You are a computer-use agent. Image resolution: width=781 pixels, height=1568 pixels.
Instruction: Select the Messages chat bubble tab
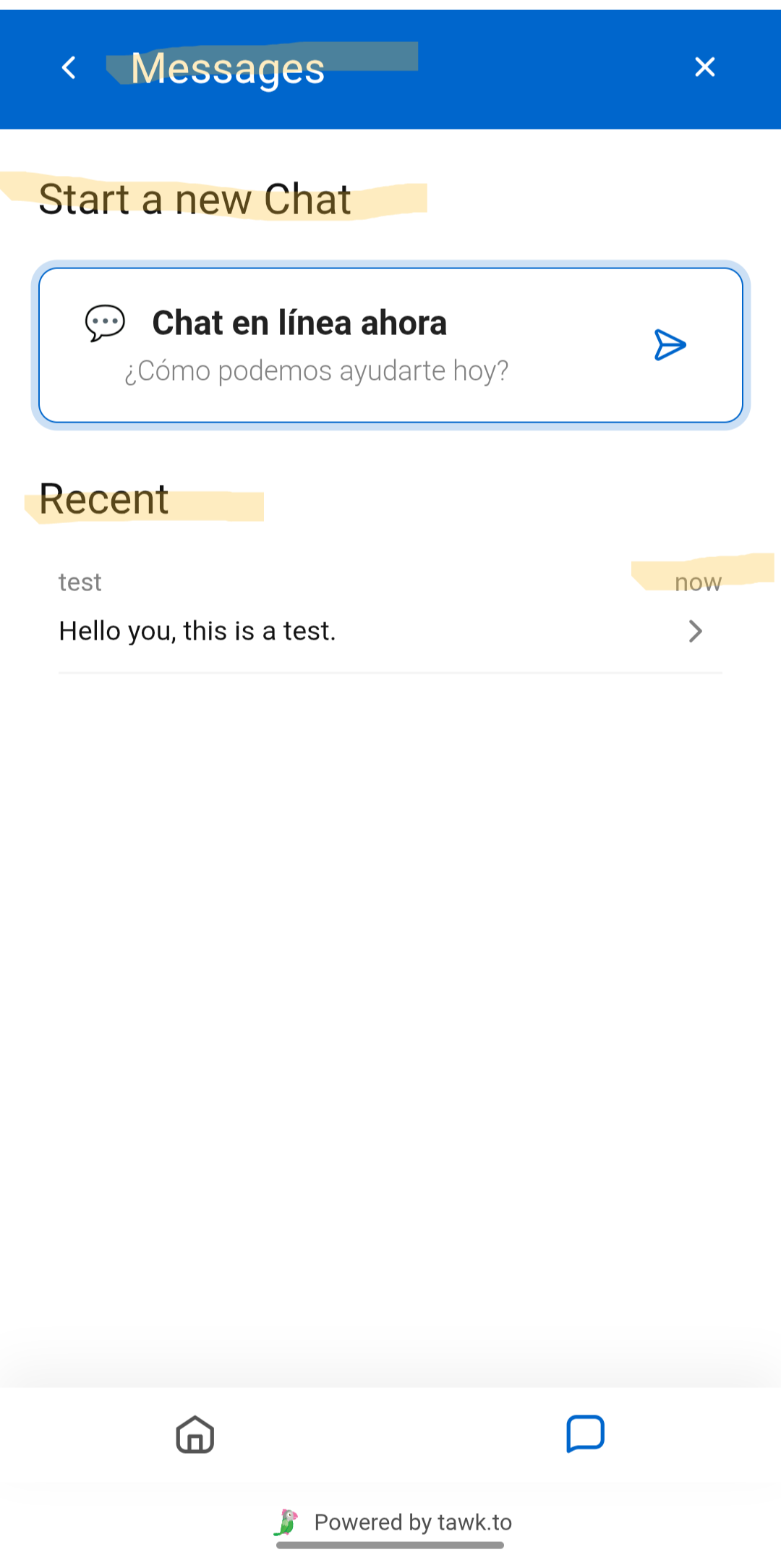585,1434
